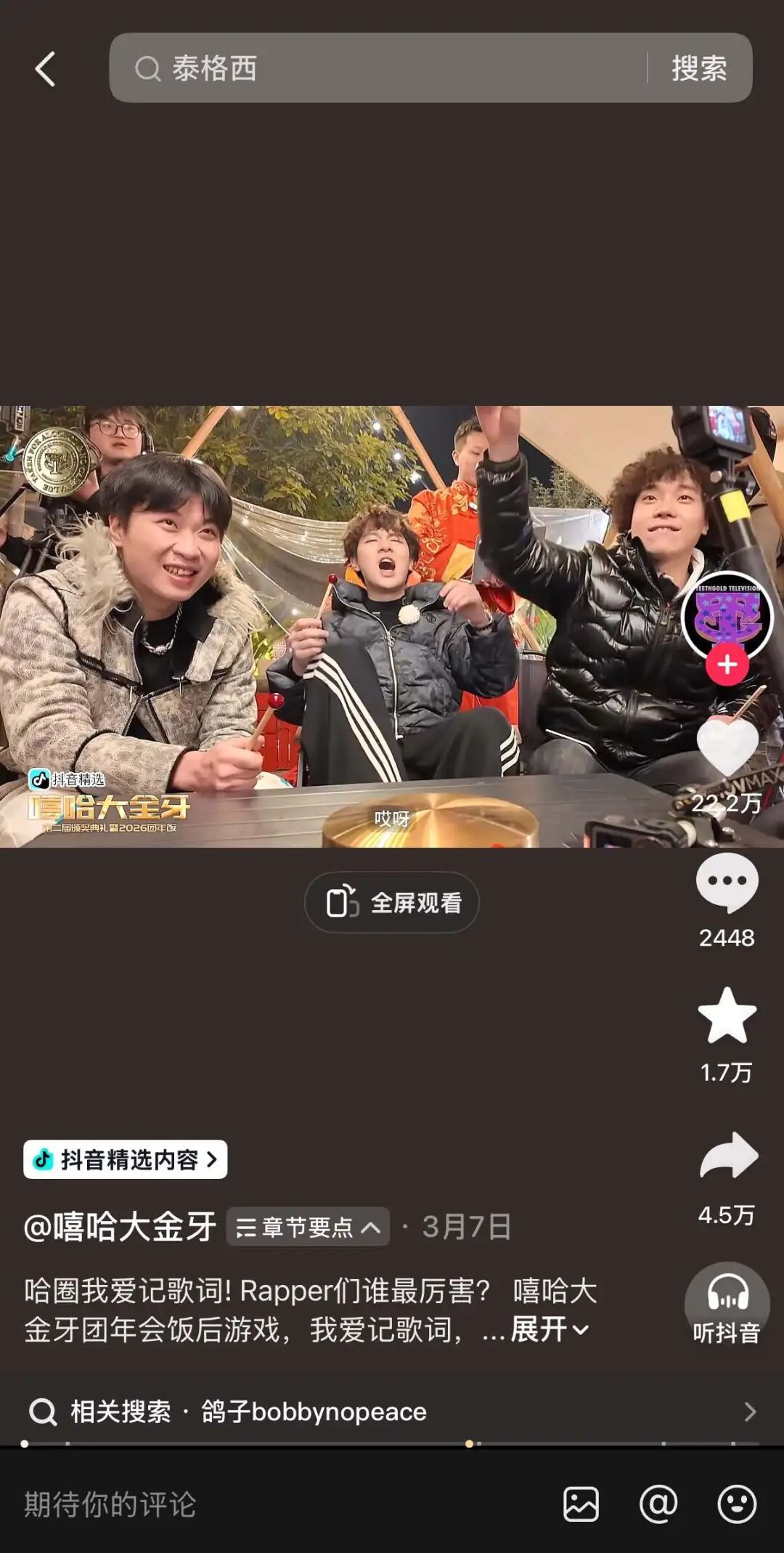Tap the 搜索 search button
The image size is (784, 1553).
coord(698,68)
